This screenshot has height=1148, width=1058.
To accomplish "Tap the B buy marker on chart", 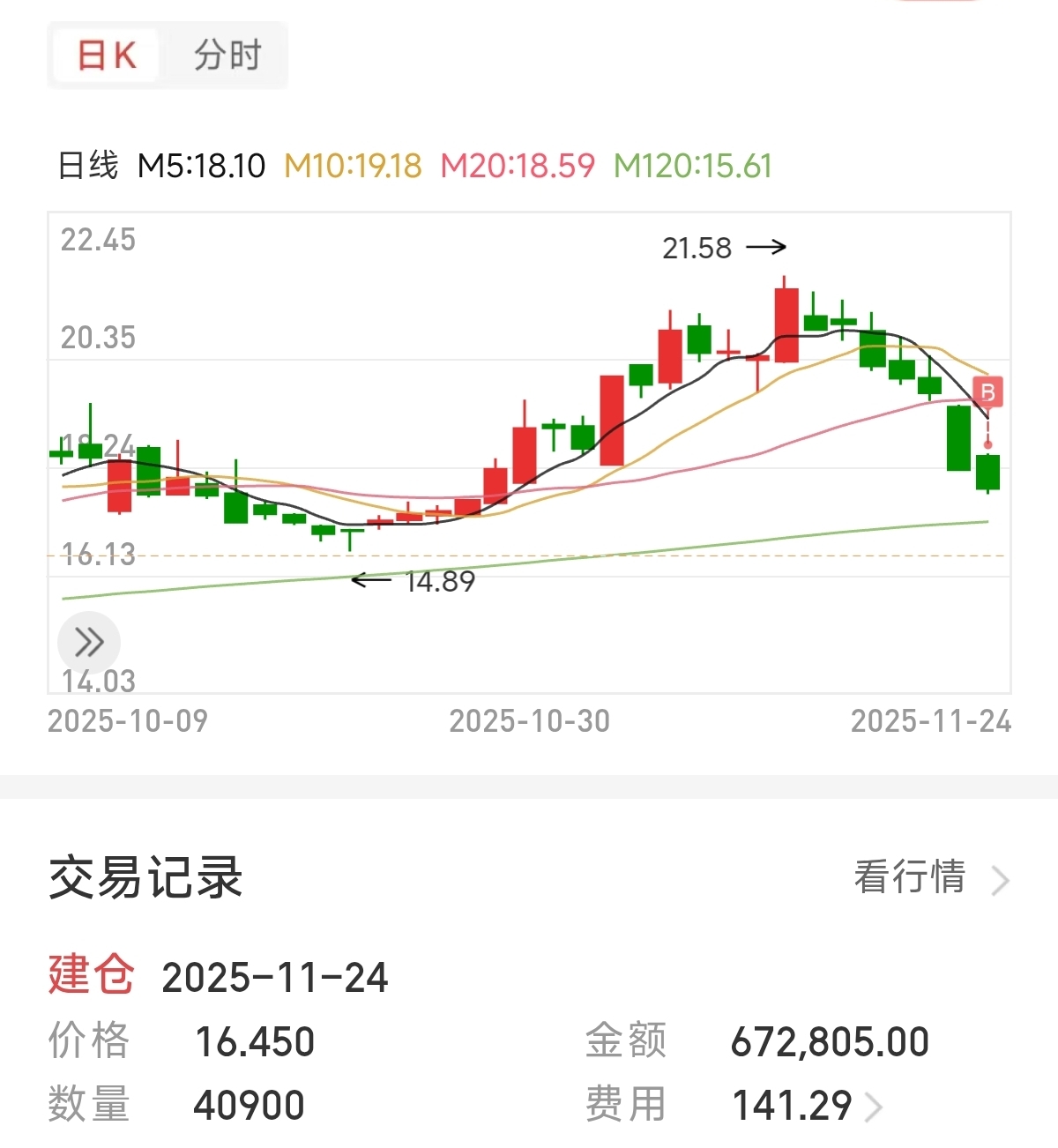I will (987, 391).
